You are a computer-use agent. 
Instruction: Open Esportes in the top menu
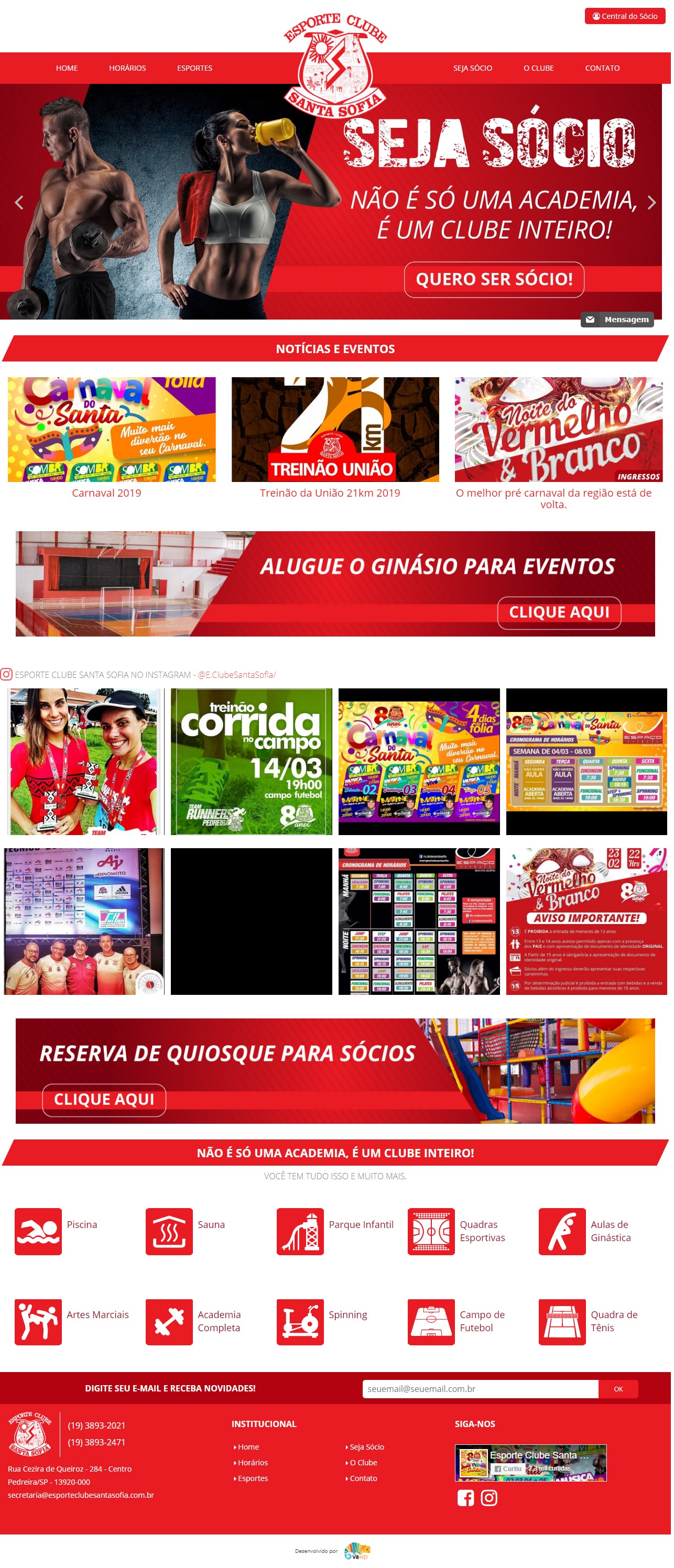195,68
